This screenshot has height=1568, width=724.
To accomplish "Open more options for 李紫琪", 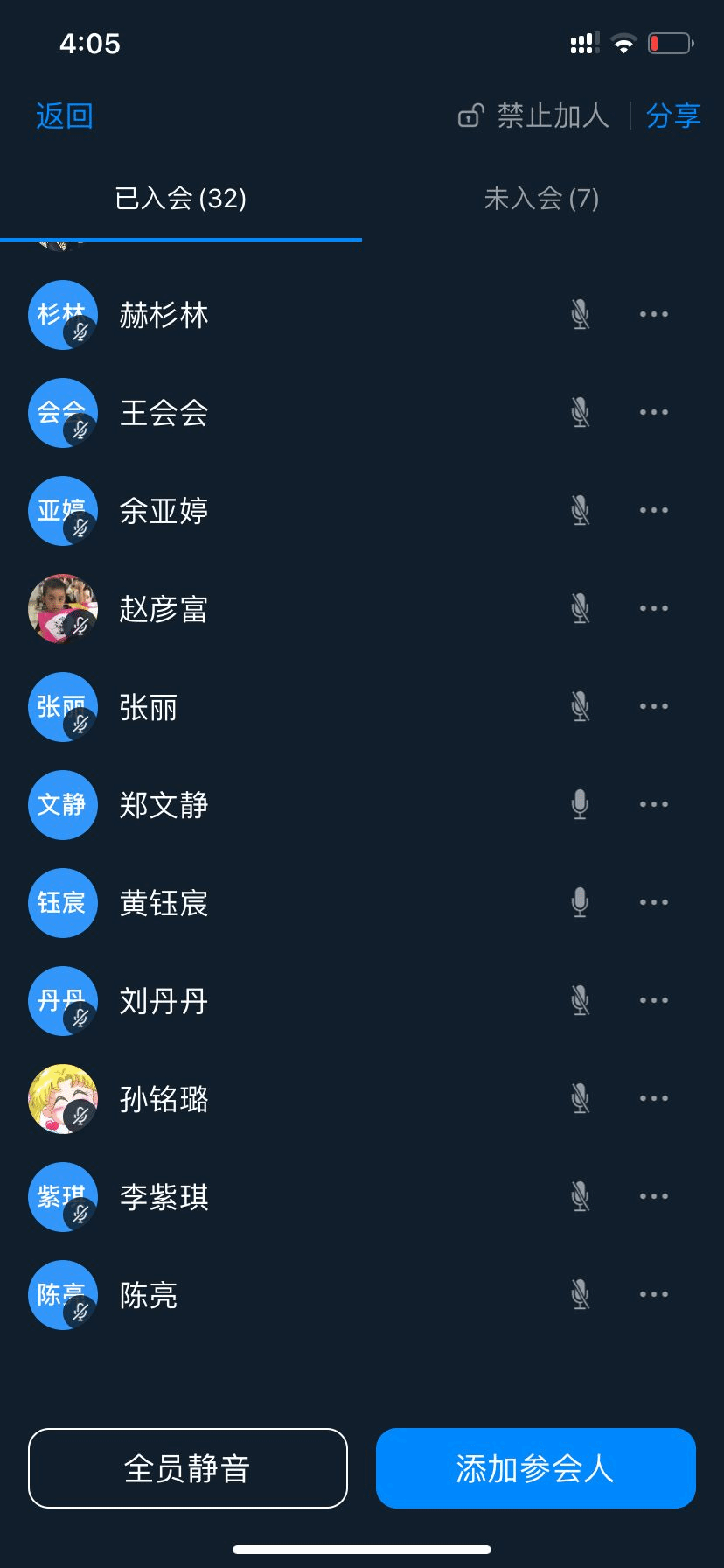I will tap(653, 1197).
